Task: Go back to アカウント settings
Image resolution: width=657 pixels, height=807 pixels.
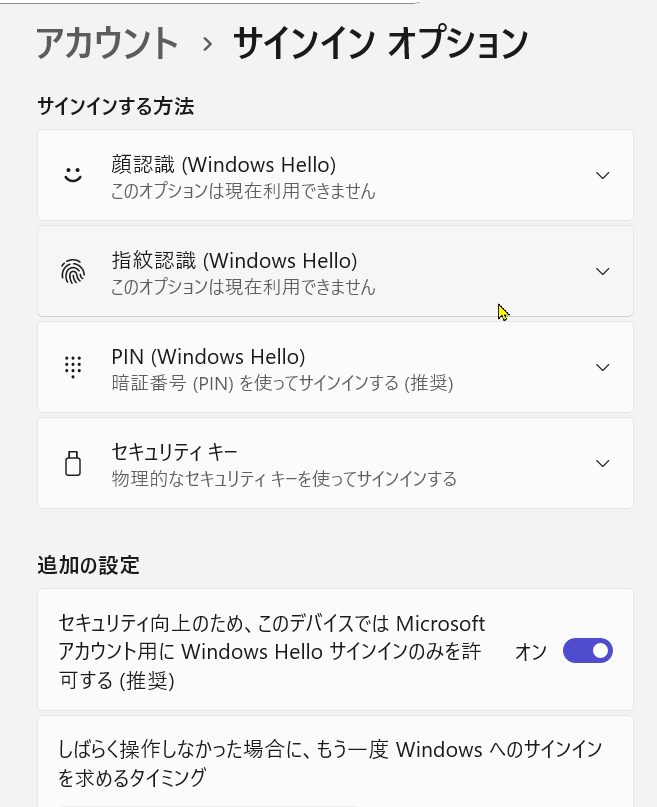Action: [x=107, y=43]
